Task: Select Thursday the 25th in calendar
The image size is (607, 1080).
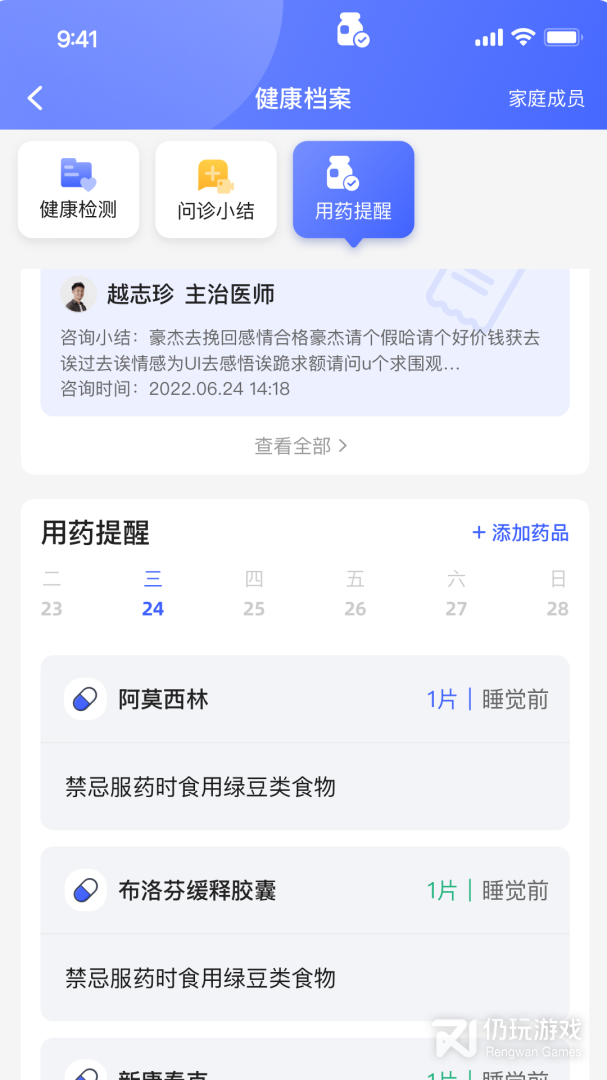Action: [x=254, y=594]
